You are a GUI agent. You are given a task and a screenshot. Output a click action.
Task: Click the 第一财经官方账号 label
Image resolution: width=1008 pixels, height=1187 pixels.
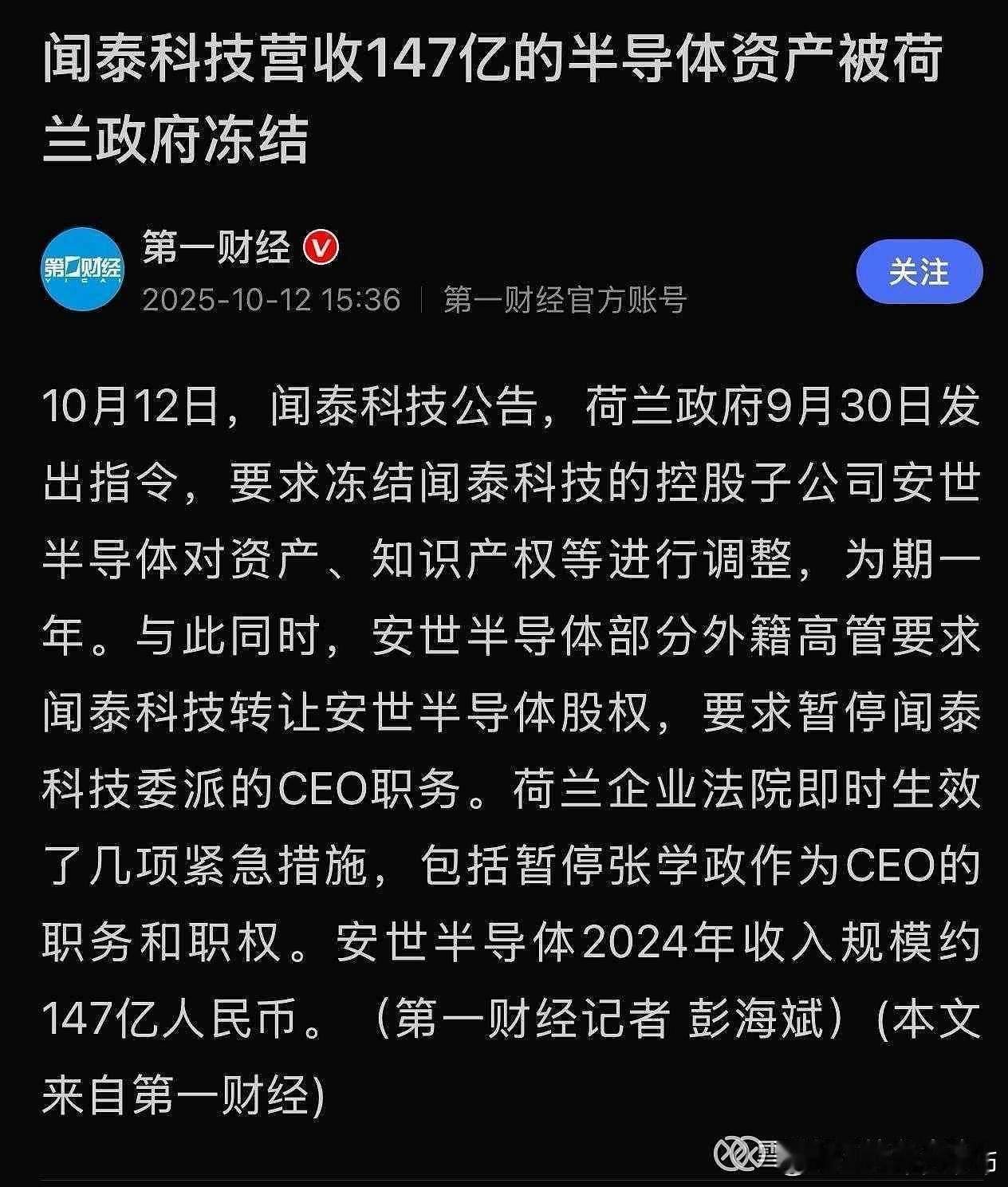pos(566,299)
